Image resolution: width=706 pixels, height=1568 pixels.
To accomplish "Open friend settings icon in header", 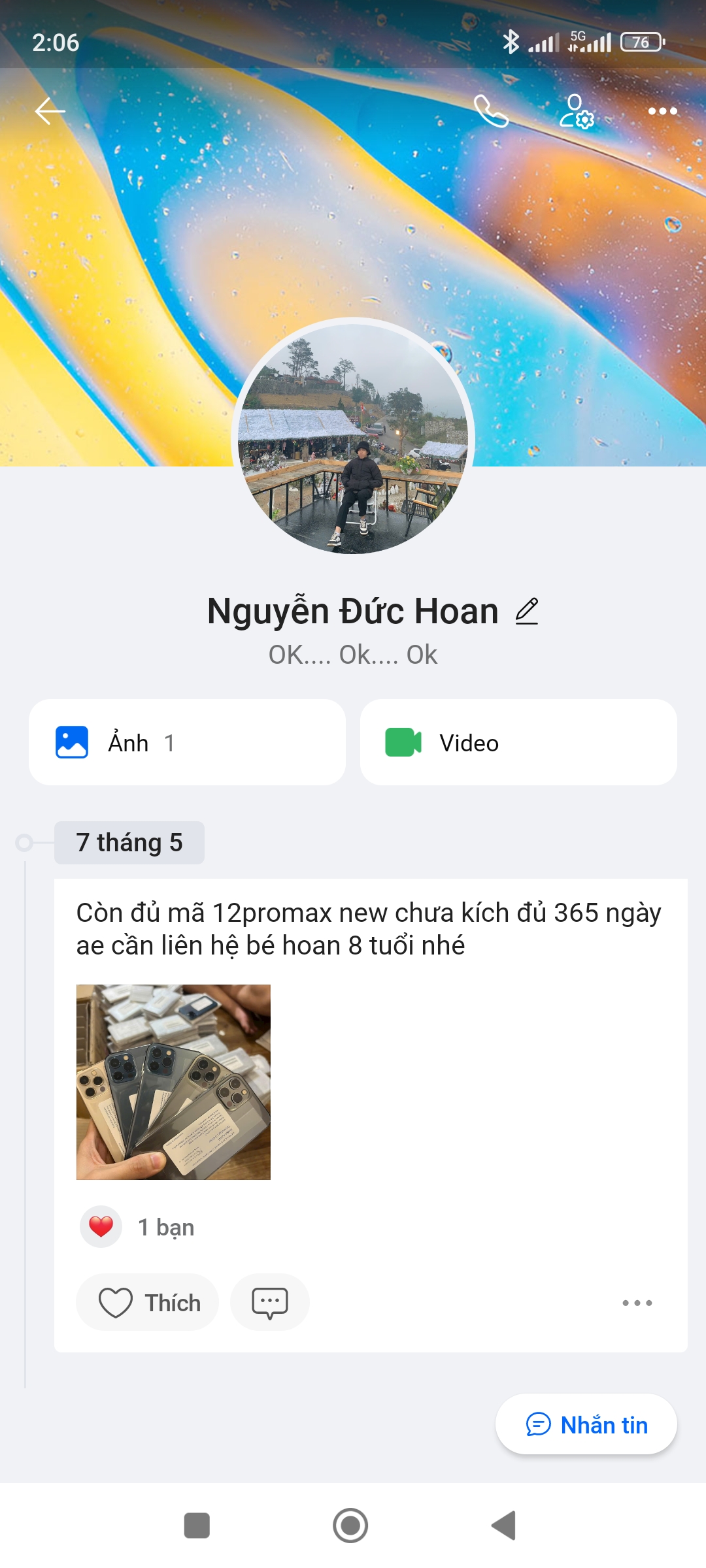I will click(x=576, y=111).
